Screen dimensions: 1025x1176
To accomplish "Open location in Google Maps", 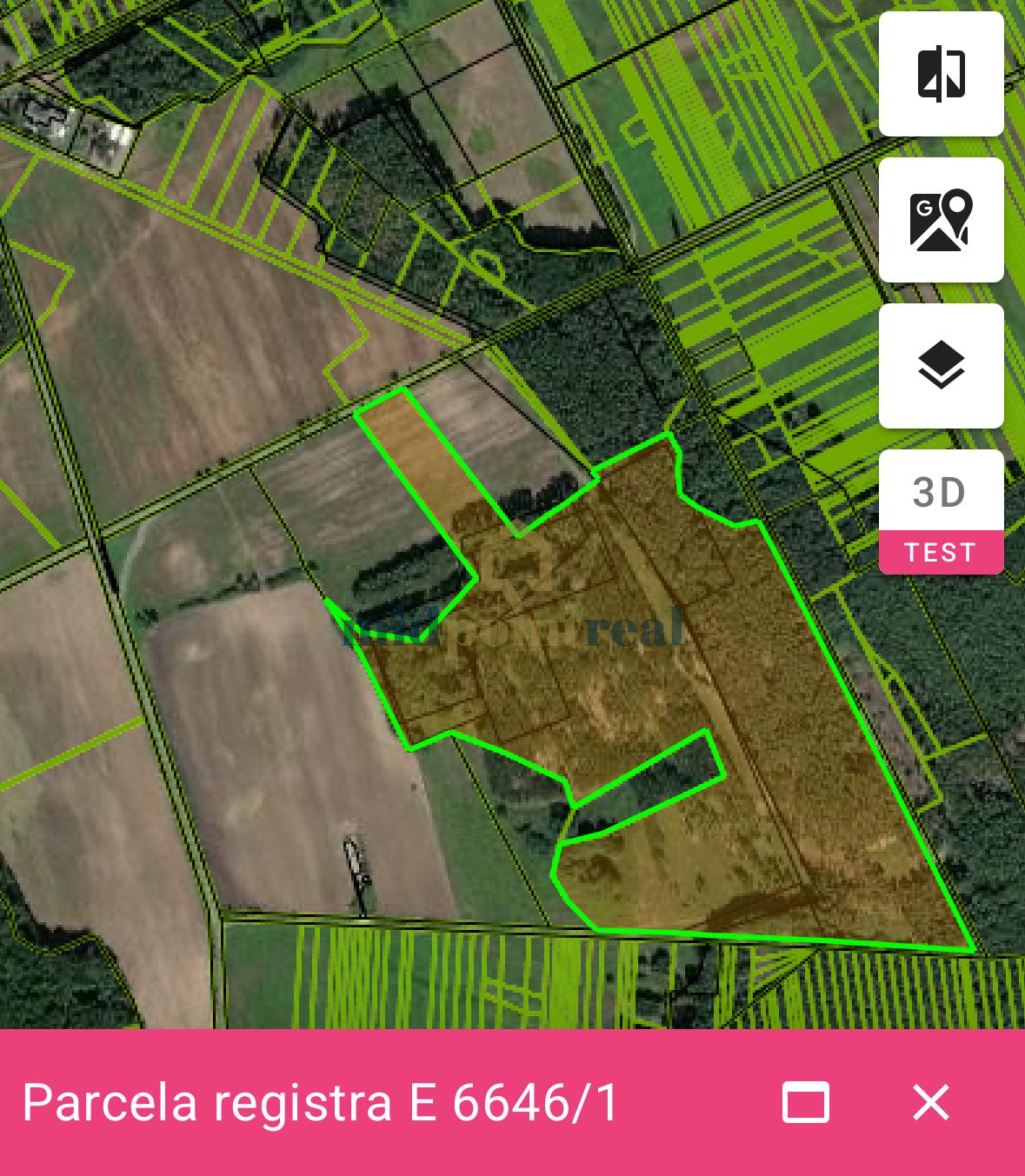I will (941, 220).
